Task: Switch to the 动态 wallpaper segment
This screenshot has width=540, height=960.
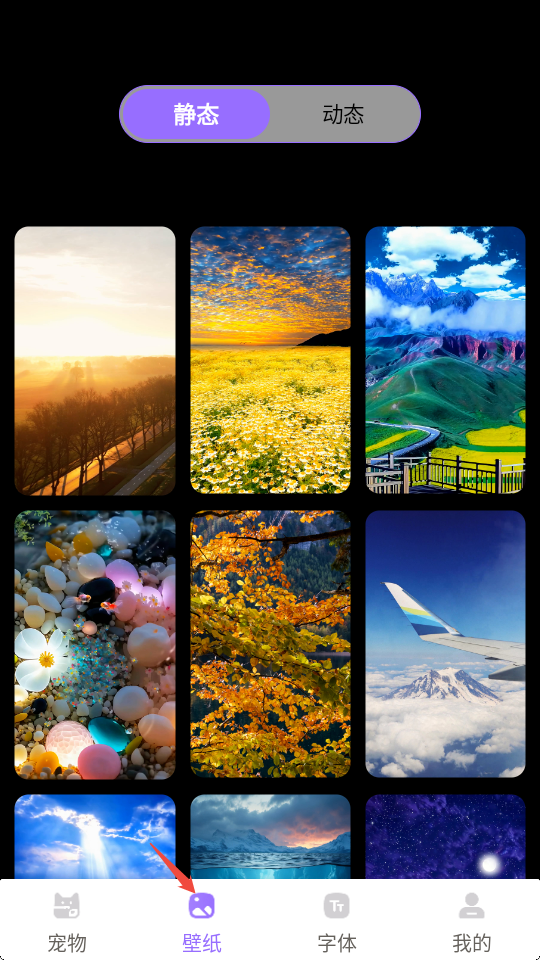Action: [343, 114]
